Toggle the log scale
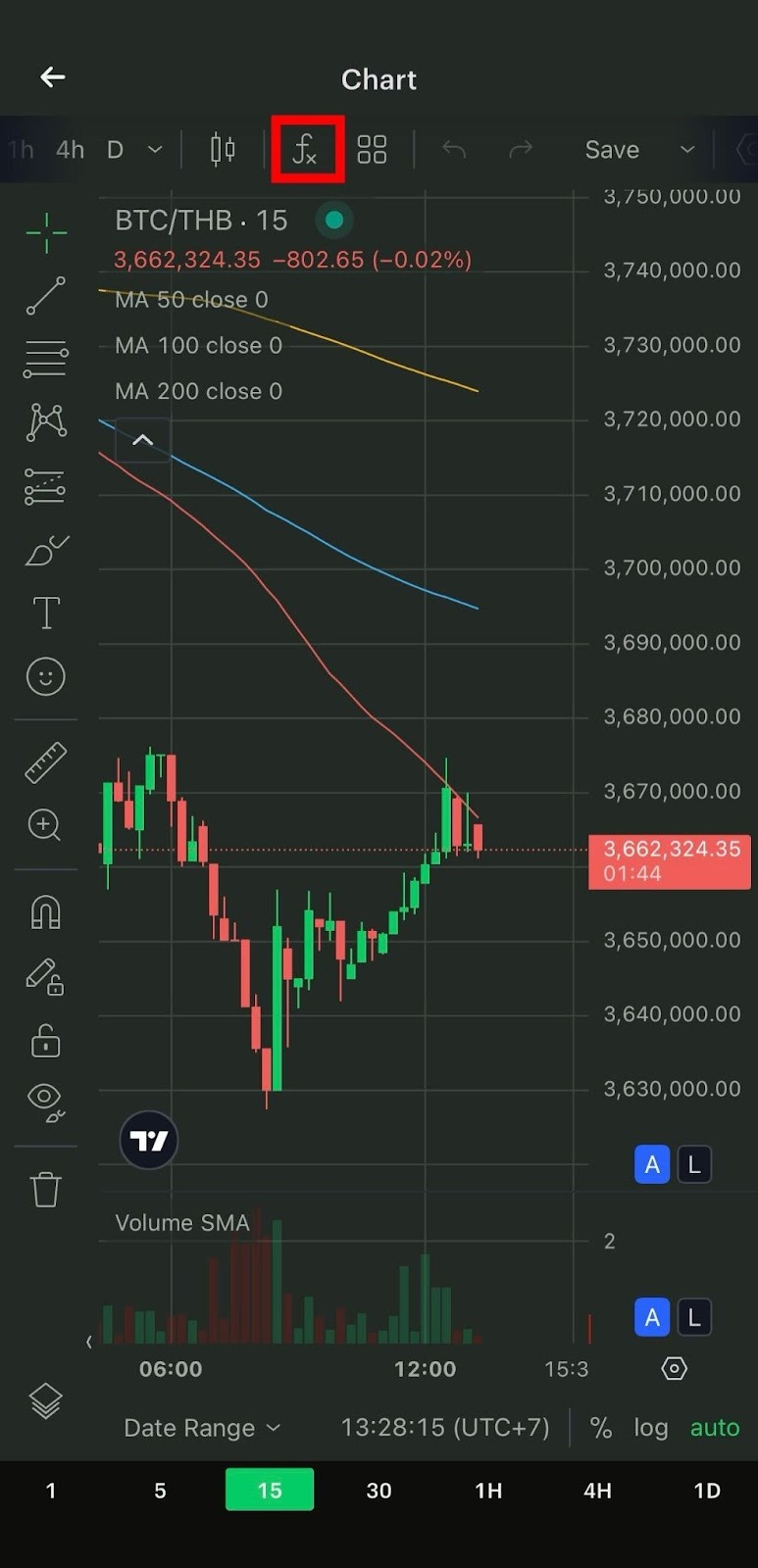The image size is (758, 1568). pyautogui.click(x=650, y=1428)
